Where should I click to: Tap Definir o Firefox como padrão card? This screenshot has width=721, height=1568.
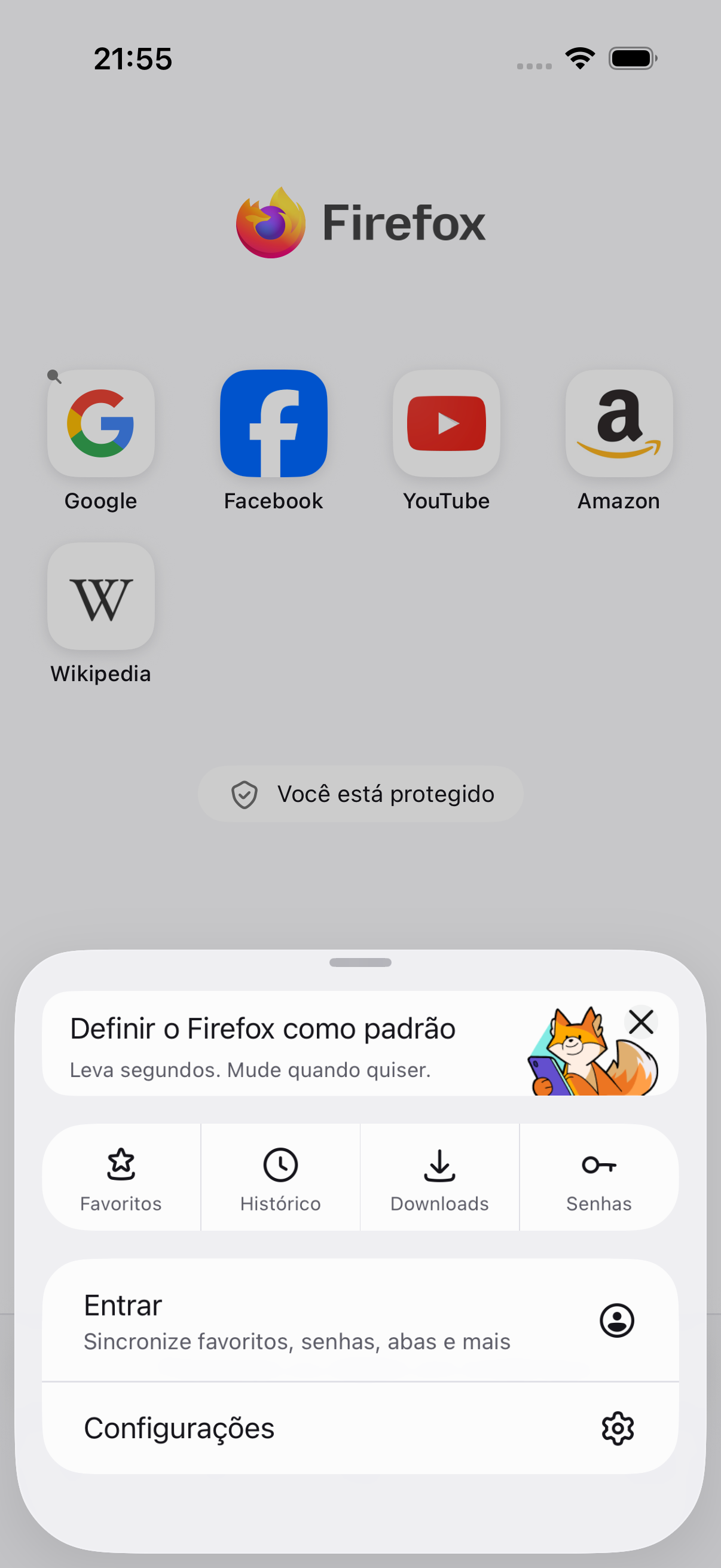(x=360, y=1044)
